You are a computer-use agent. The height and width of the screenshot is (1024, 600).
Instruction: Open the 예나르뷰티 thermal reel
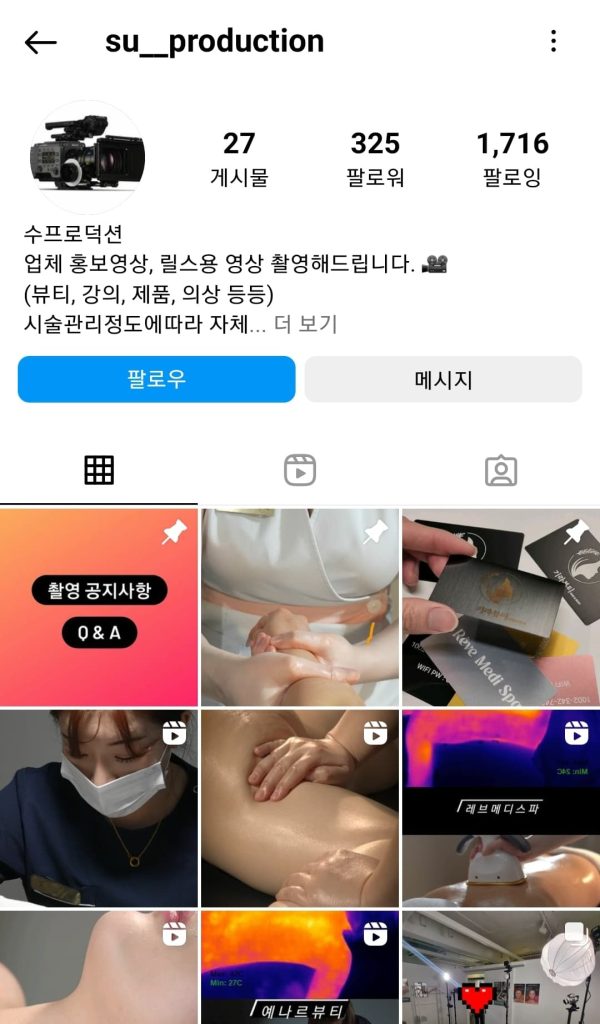pyautogui.click(x=300, y=966)
